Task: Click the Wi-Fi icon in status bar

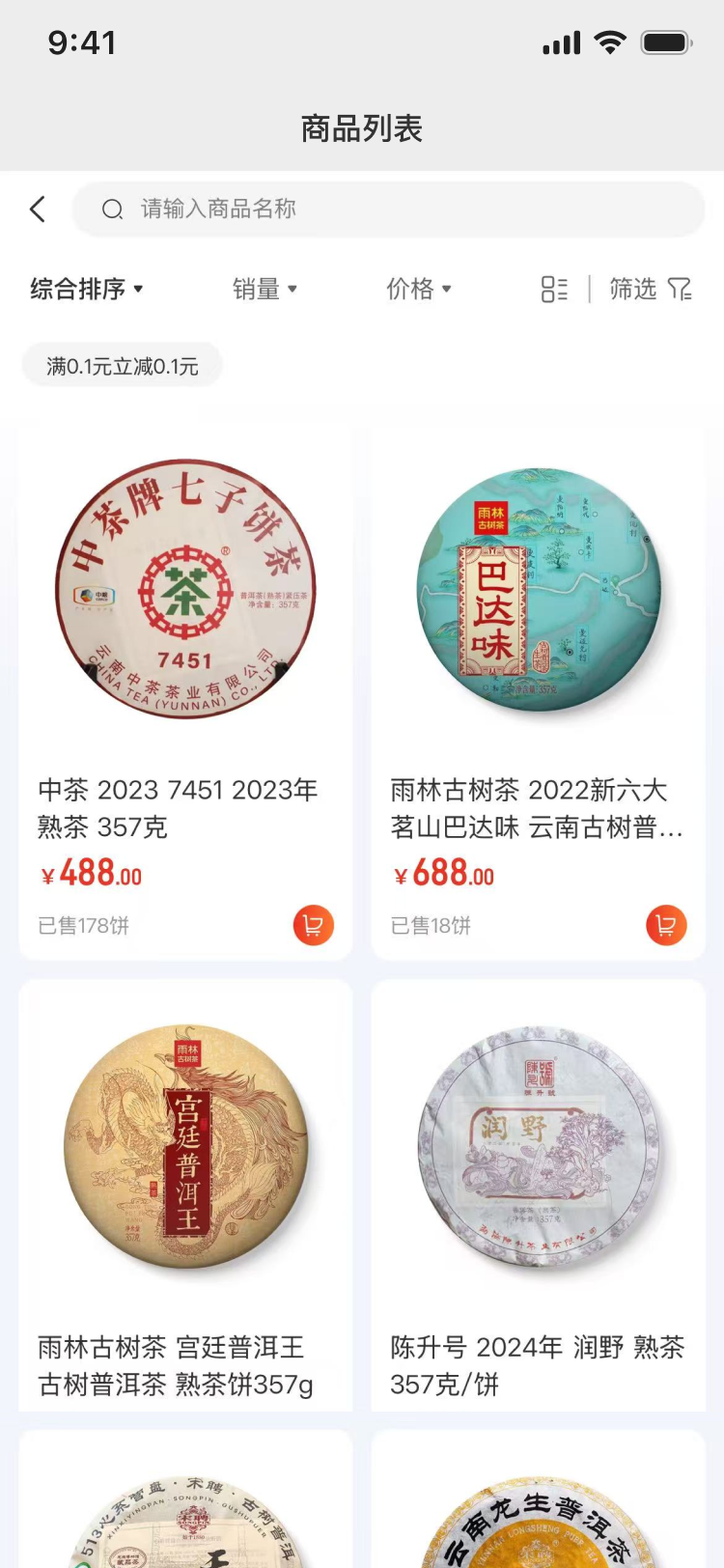Action: coord(609,42)
